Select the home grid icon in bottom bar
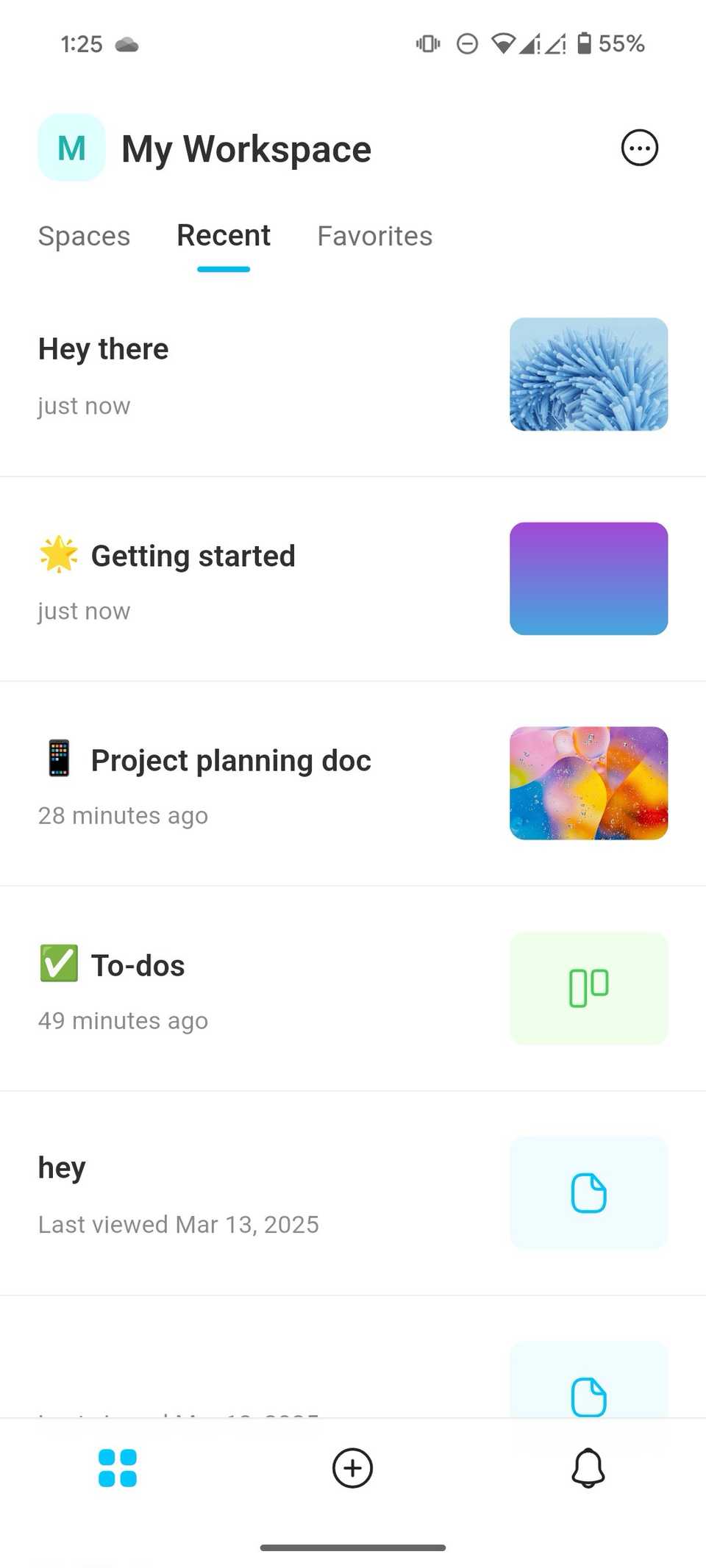This screenshot has width=706, height=1568. [x=118, y=1468]
